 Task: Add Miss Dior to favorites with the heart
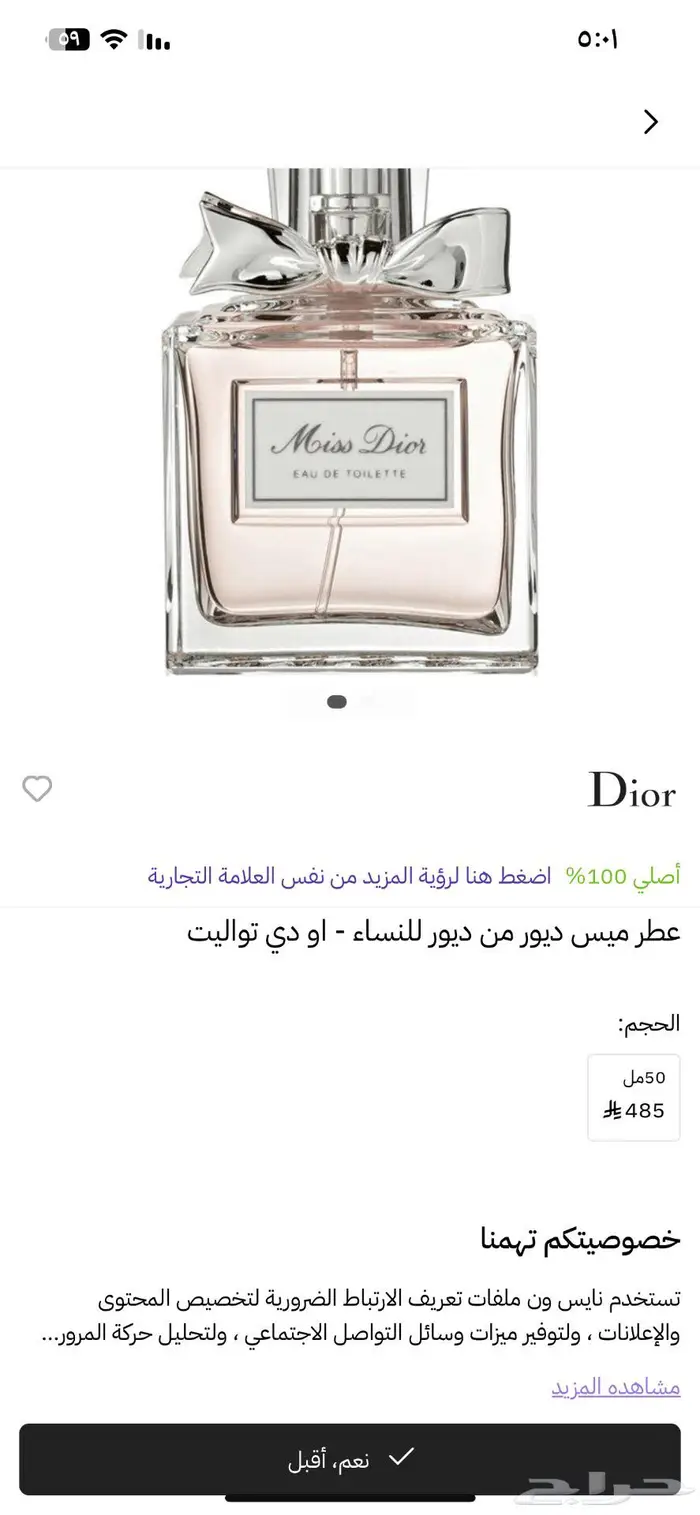pos(37,789)
